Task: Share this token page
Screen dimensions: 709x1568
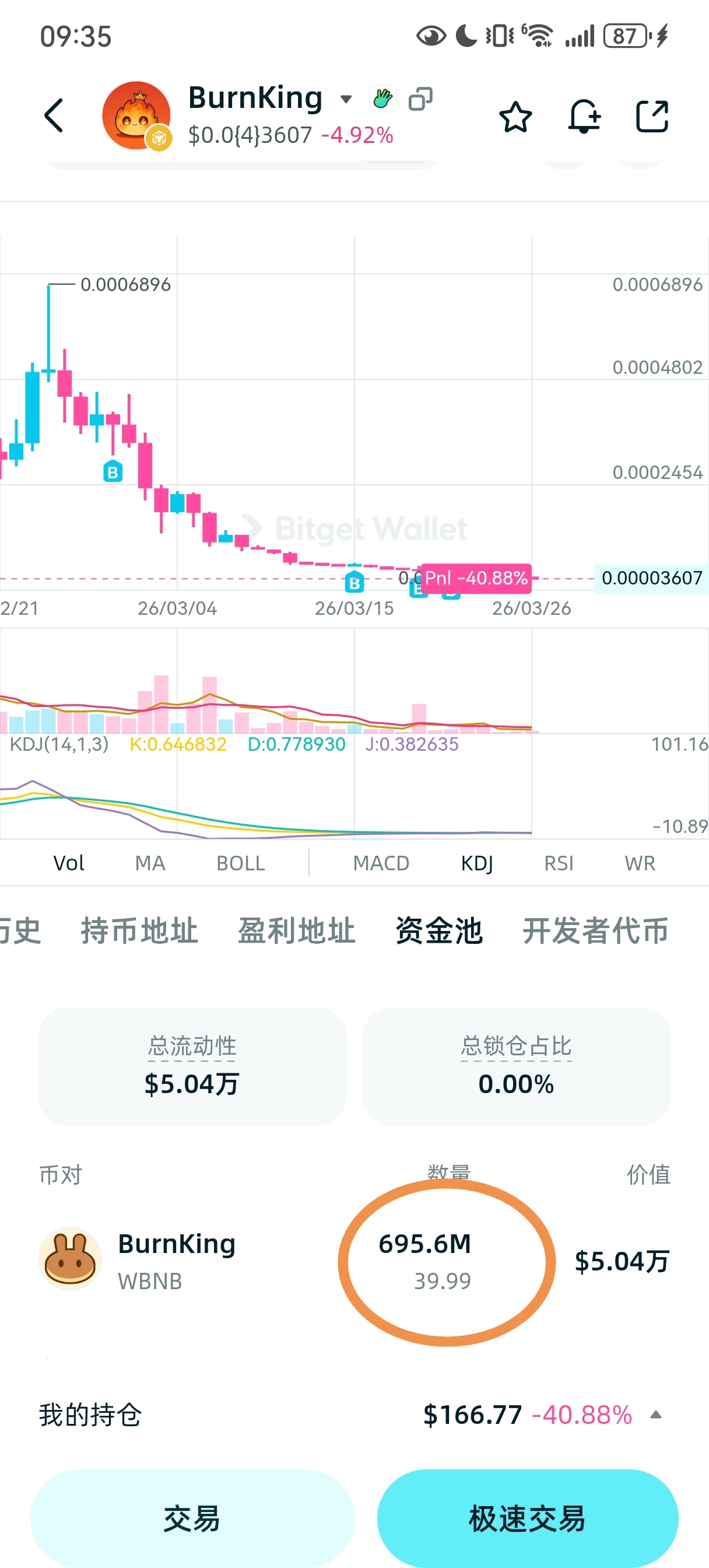Action: [652, 116]
